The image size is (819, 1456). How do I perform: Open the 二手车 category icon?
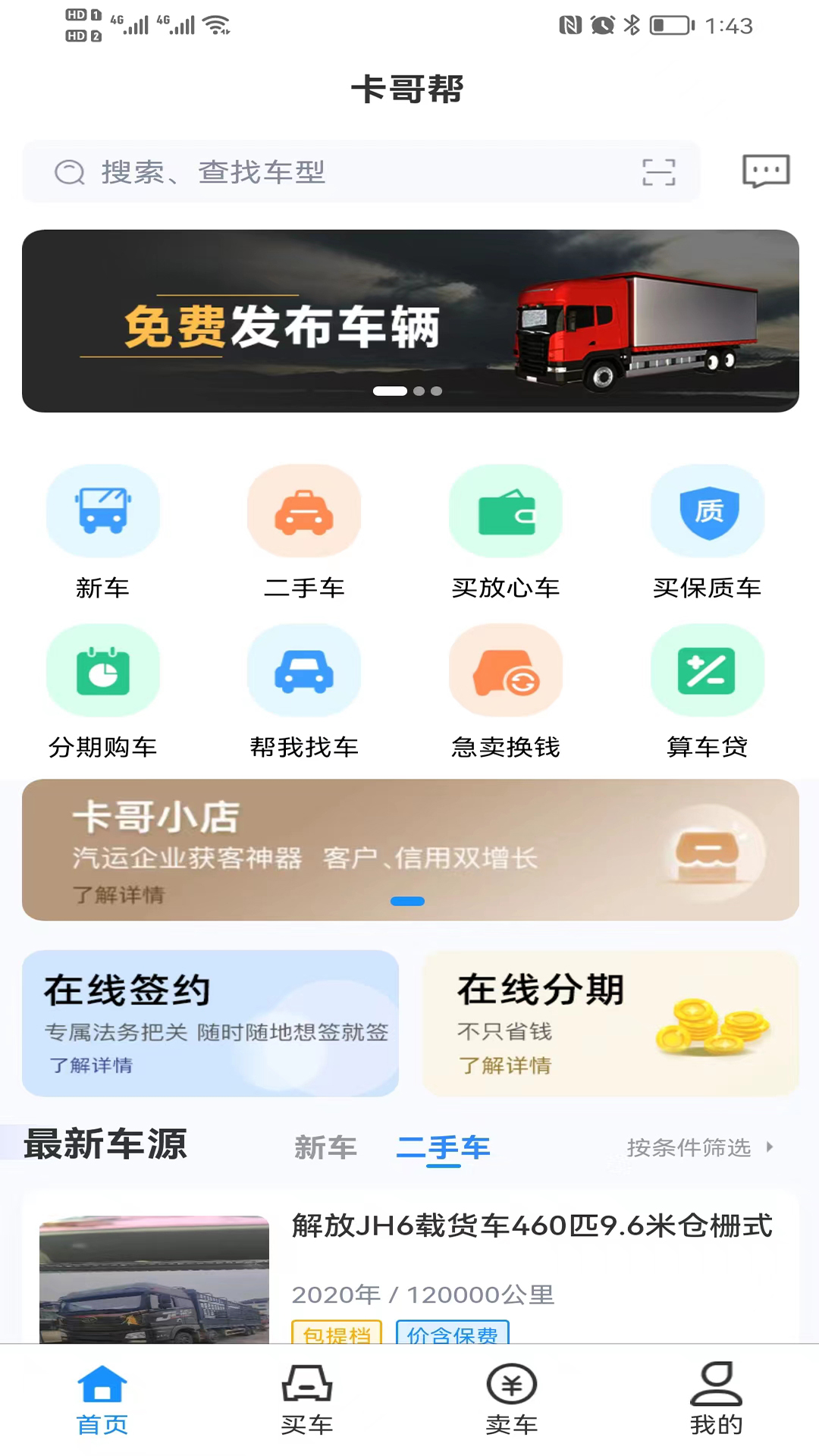304,511
